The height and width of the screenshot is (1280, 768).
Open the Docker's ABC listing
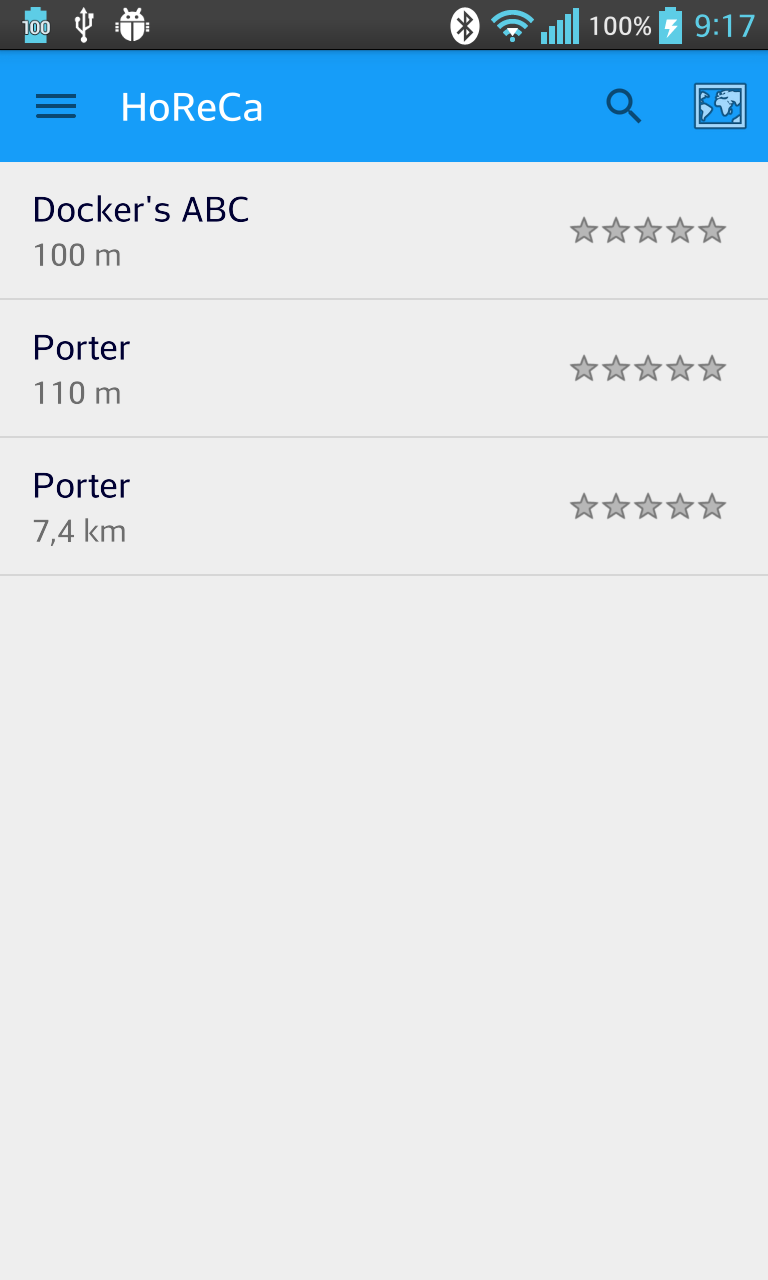[x=300, y=231]
